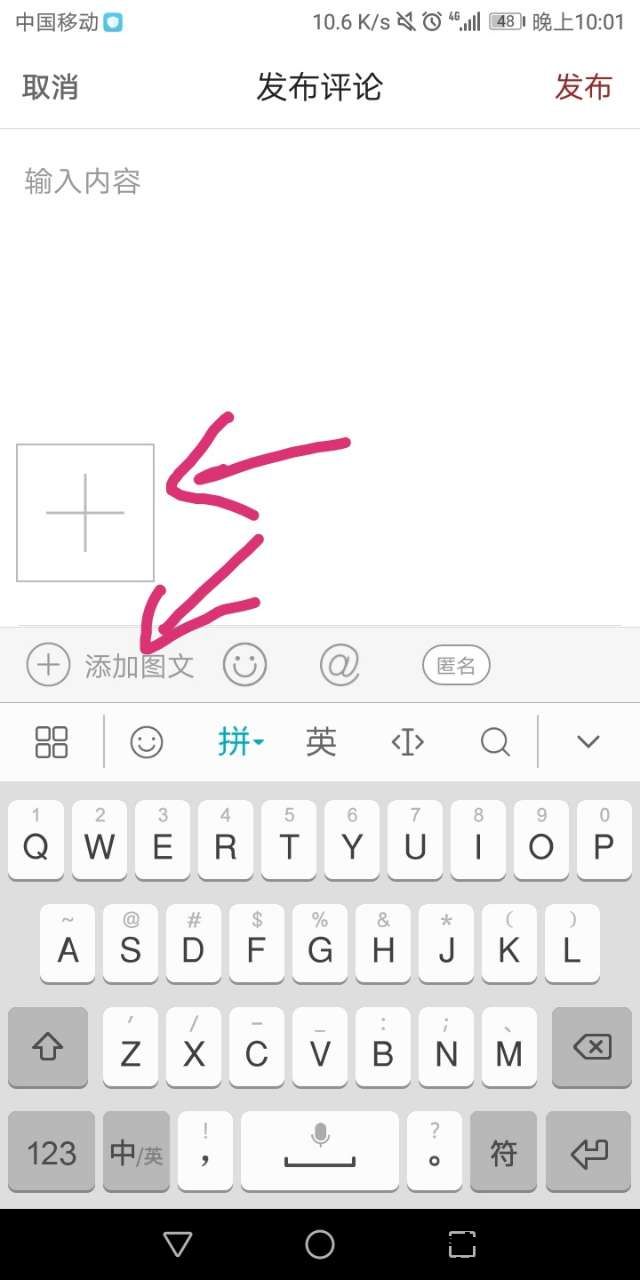Collapse the keyboard with the down chevron
Screen dimensions: 640x1280
pyautogui.click(x=588, y=742)
